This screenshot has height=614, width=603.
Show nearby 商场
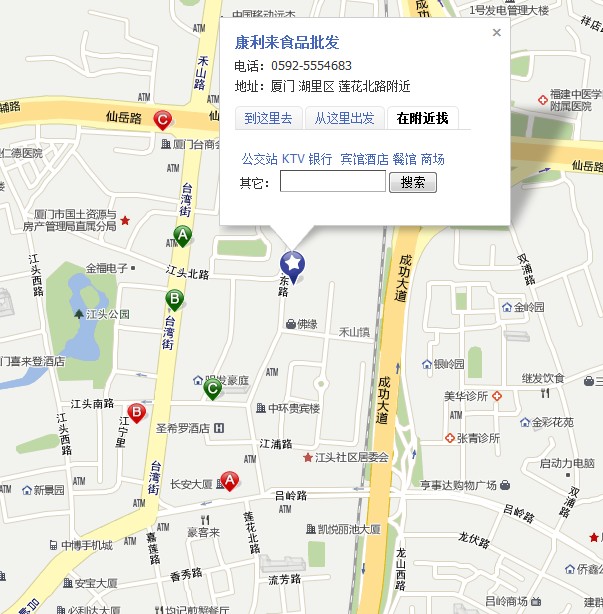(433, 159)
